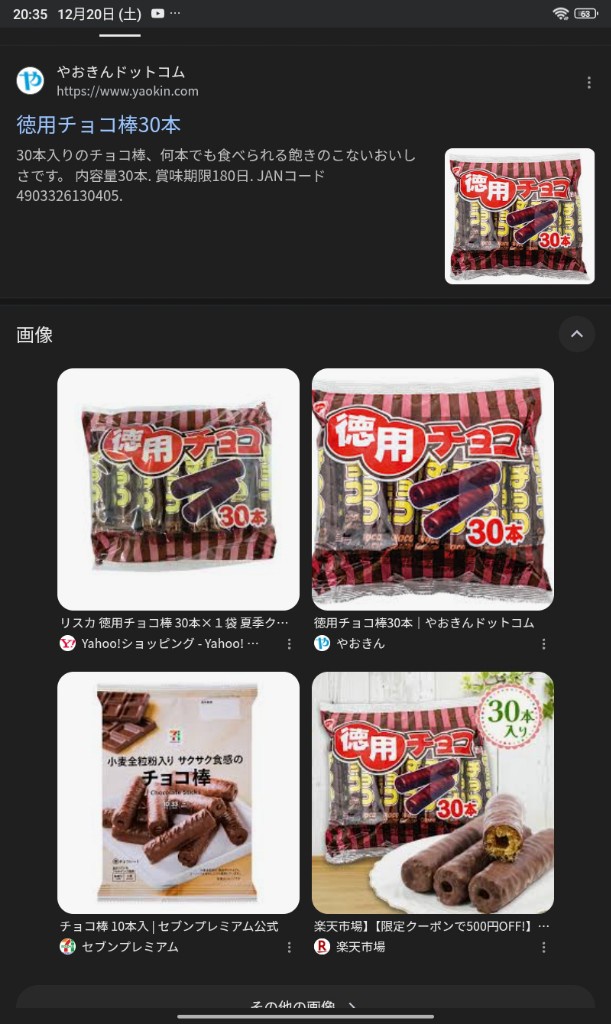Show more images with その他の画像 button

coord(305,1005)
